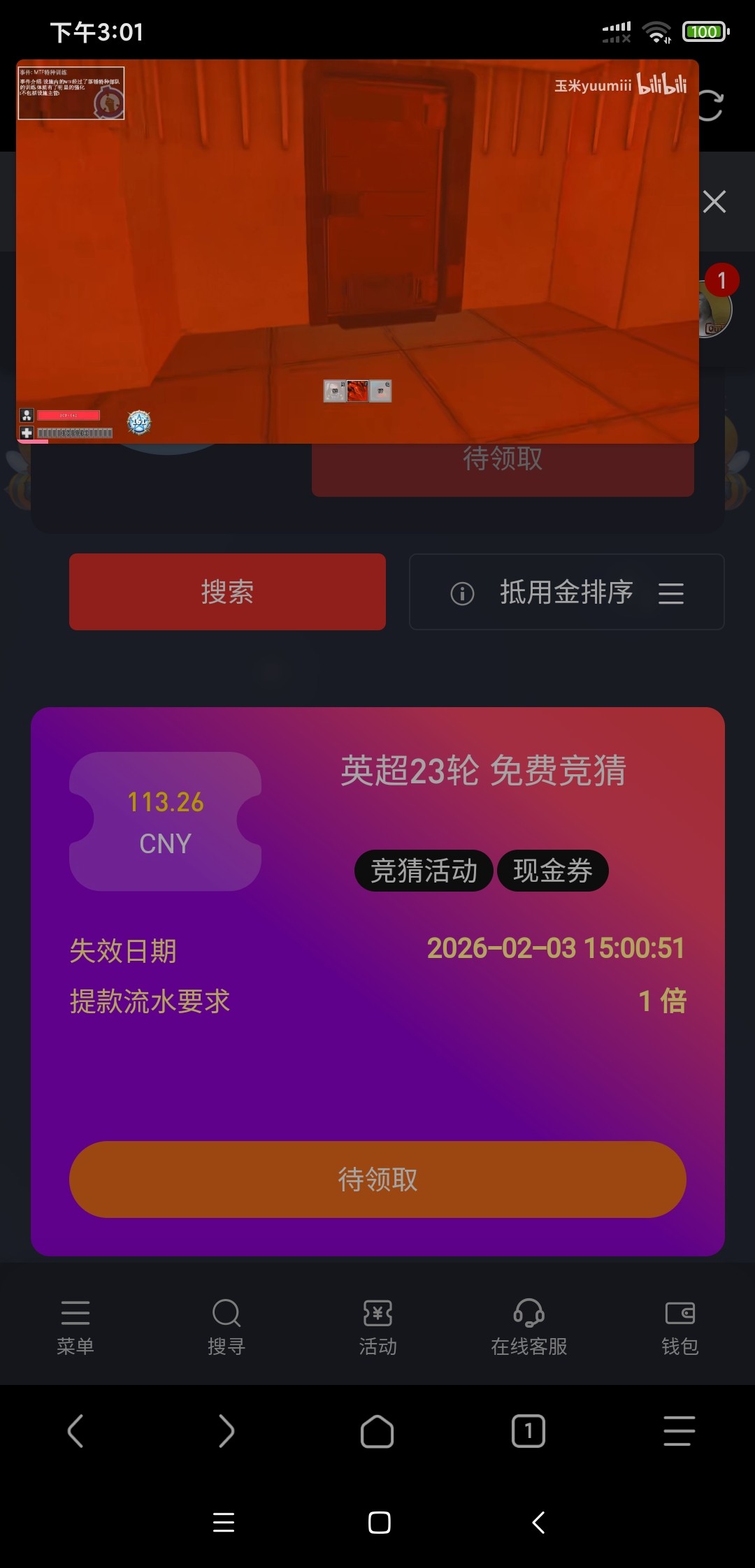Image resolution: width=755 pixels, height=1568 pixels.
Task: Open the floating bilibili video window
Action: [x=357, y=251]
